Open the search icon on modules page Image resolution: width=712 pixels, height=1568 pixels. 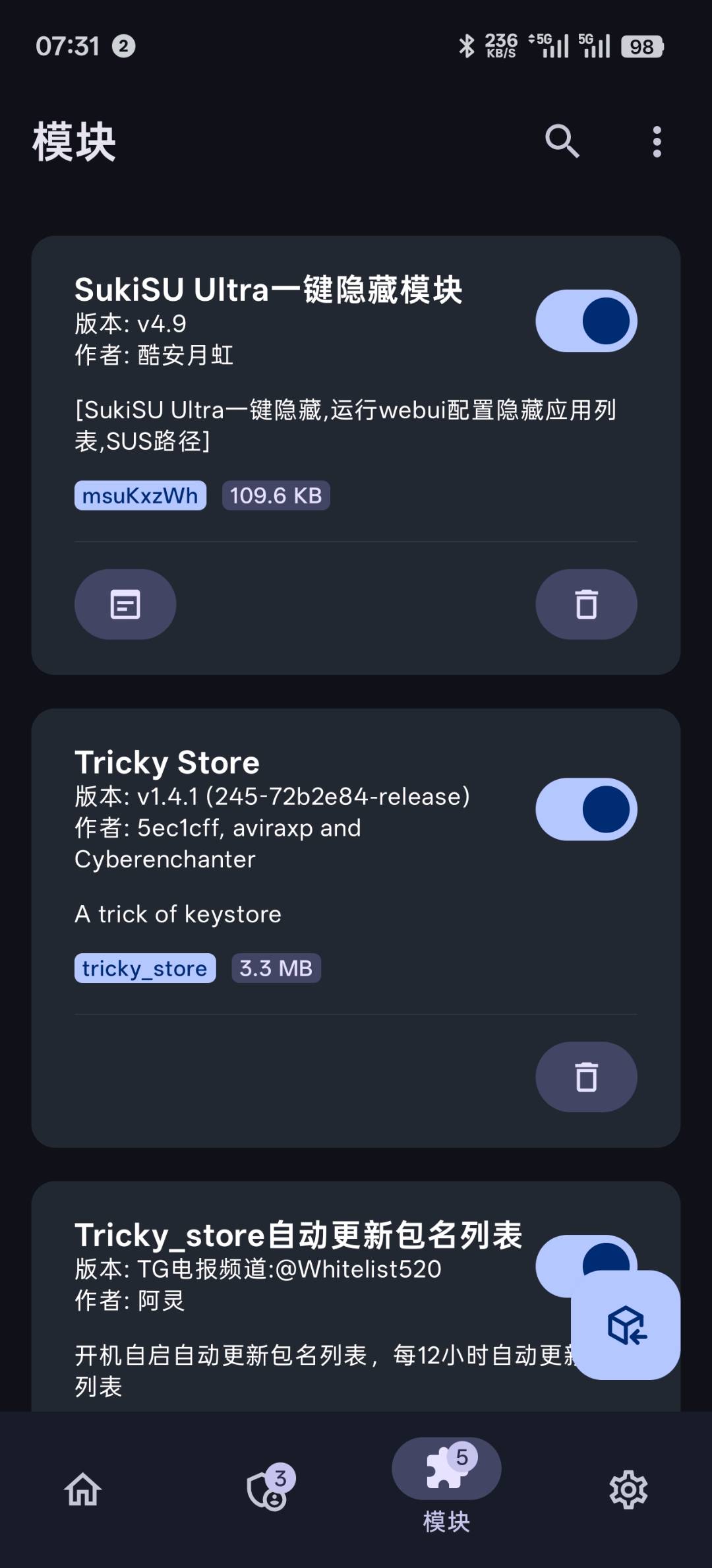coord(561,142)
